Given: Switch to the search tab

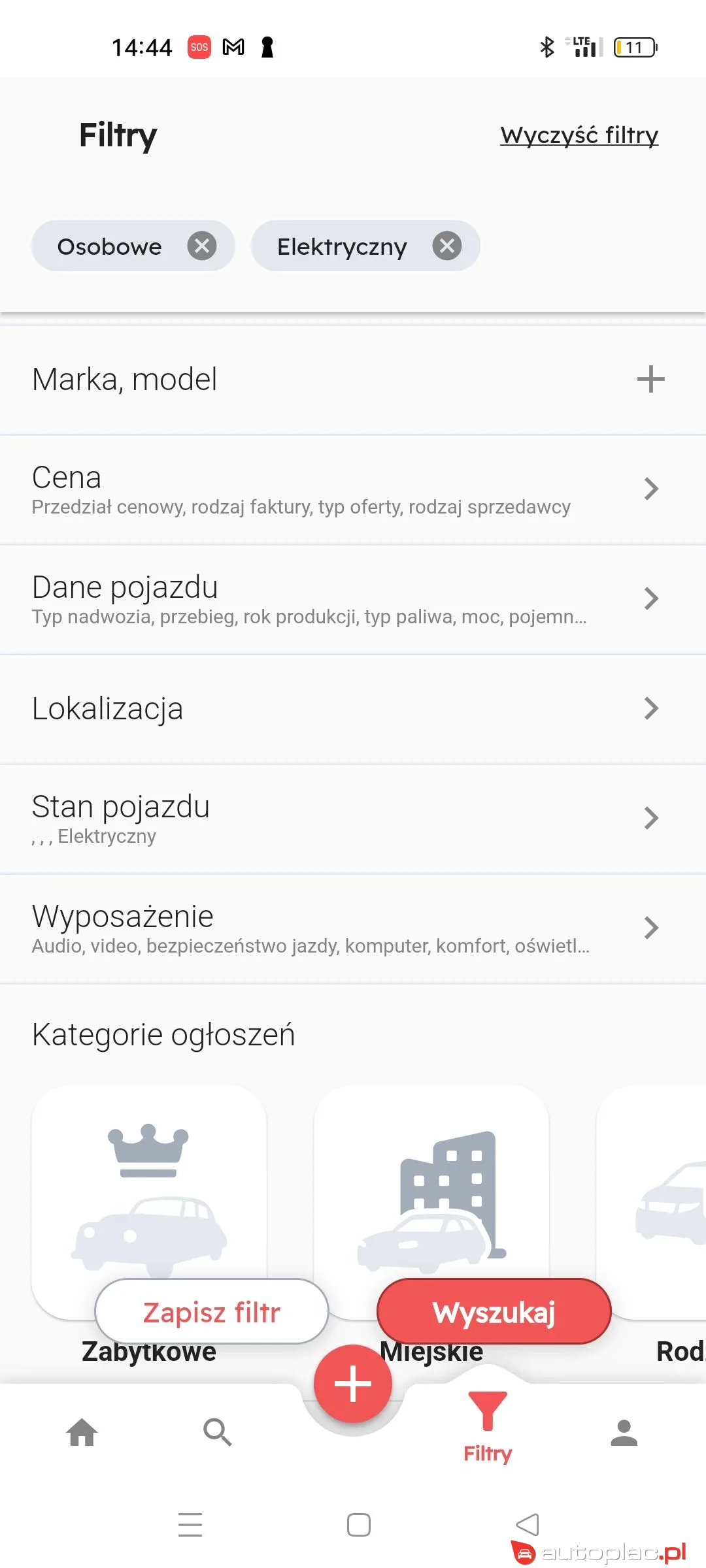Looking at the screenshot, I should [x=218, y=1432].
